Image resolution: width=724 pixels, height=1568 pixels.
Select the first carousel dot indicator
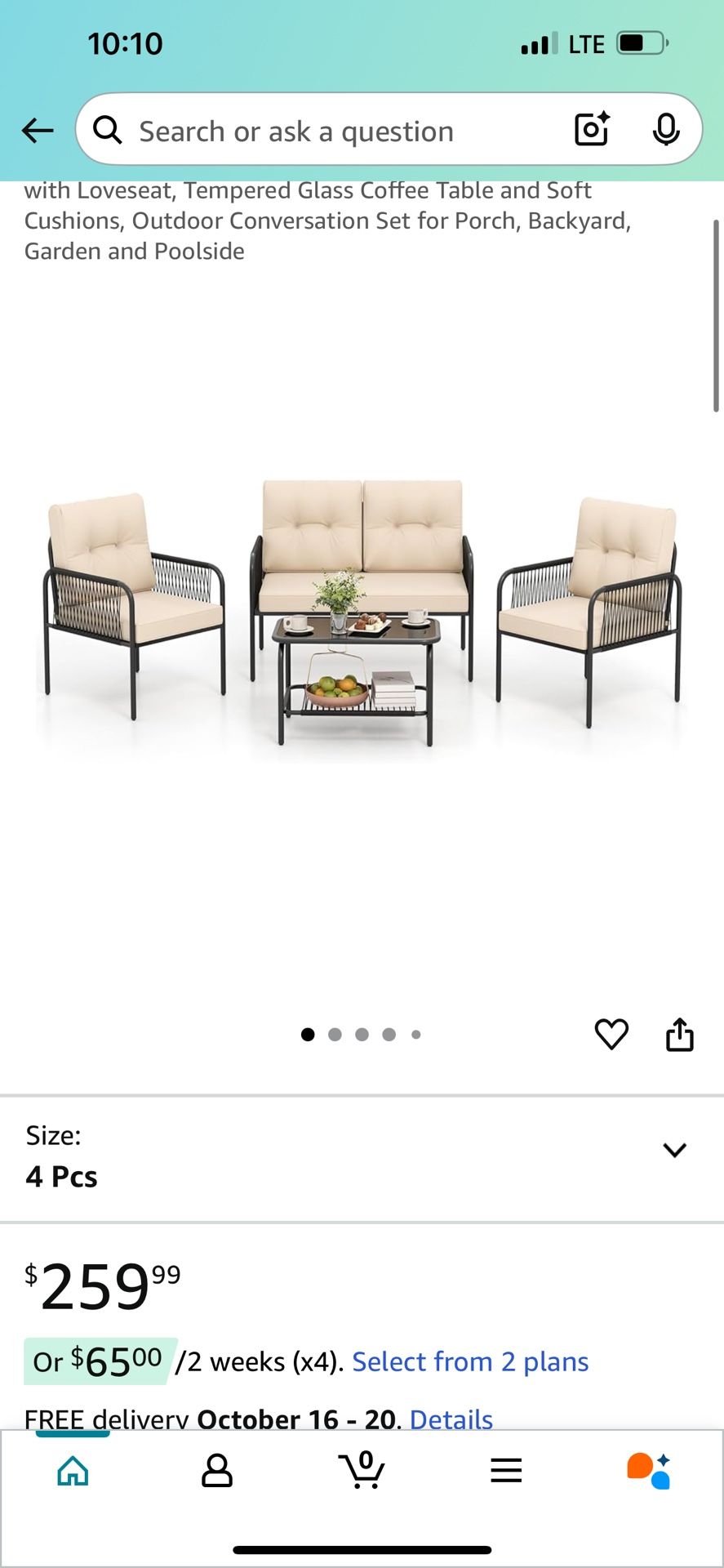pyautogui.click(x=308, y=1034)
